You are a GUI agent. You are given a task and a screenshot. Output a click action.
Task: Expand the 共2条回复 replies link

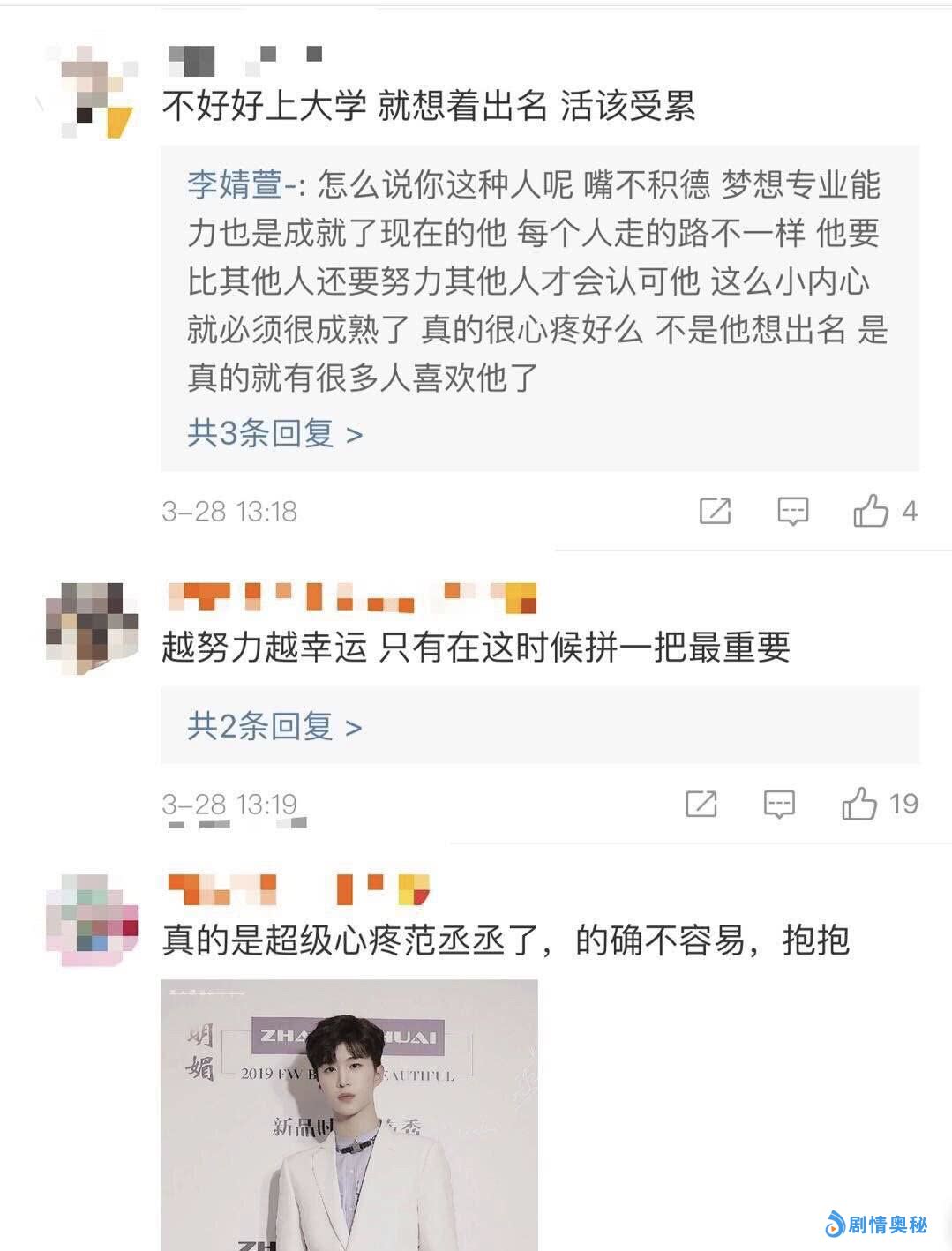click(274, 727)
